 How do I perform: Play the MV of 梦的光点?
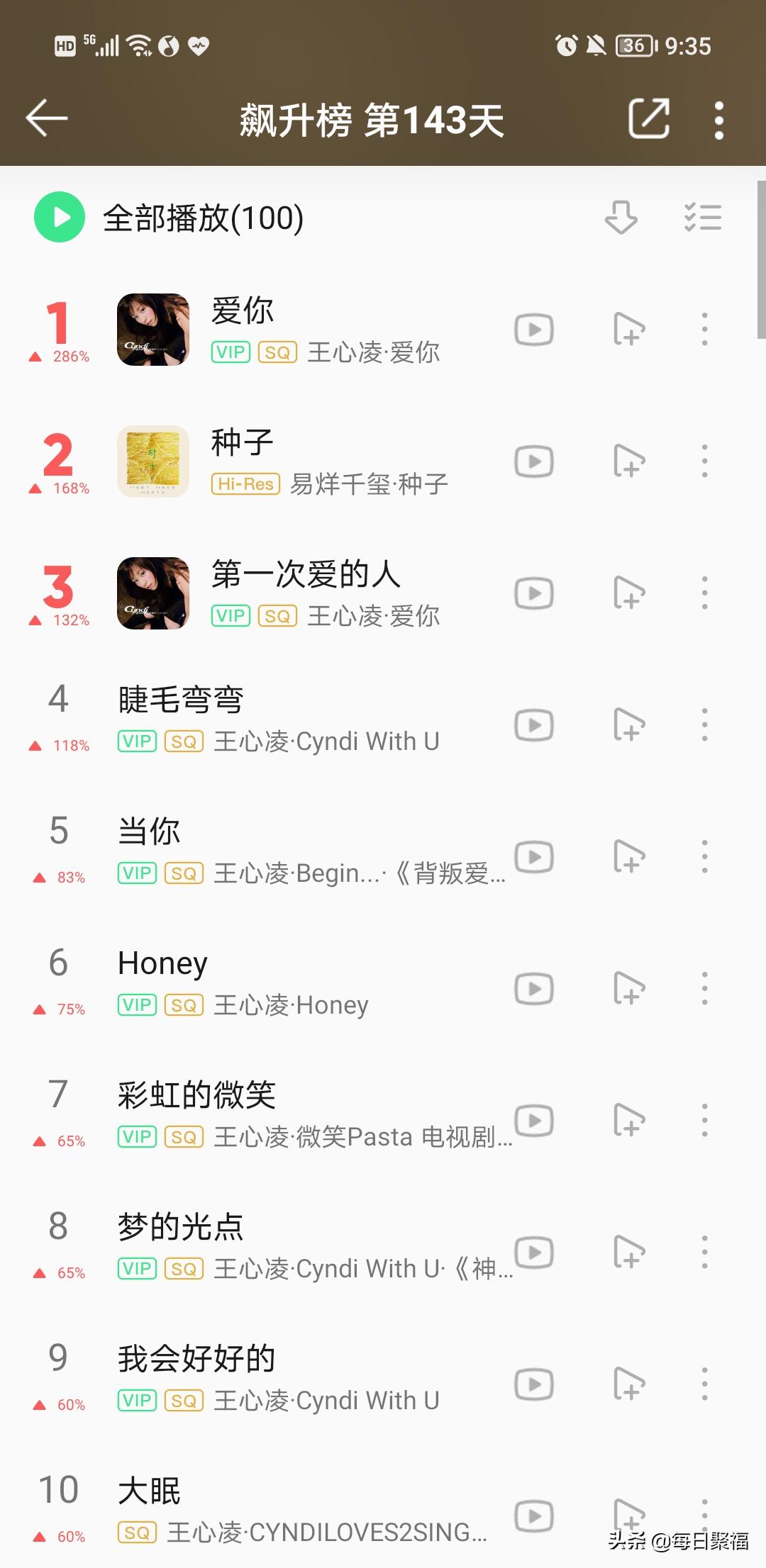[533, 1252]
